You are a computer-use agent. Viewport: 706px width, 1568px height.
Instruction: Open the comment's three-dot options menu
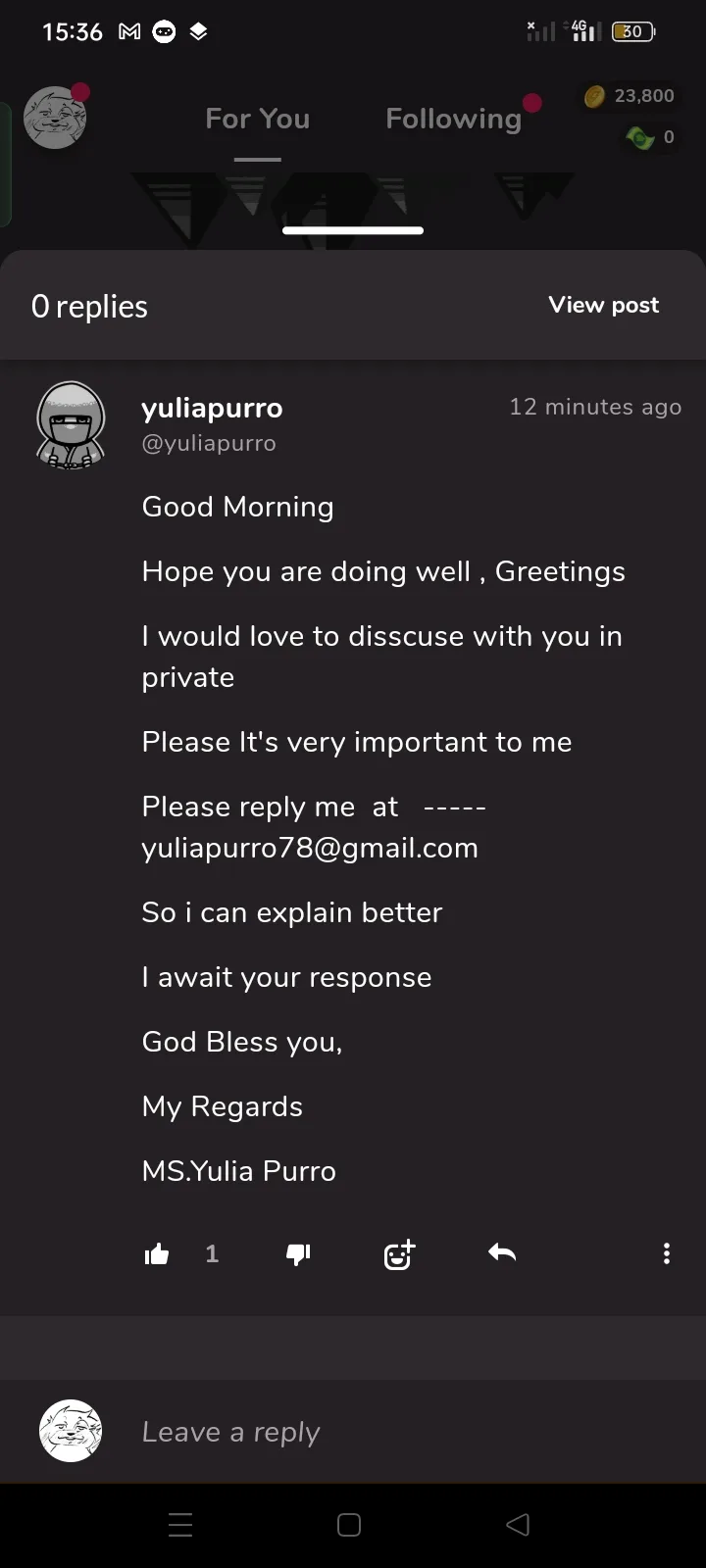coord(667,1253)
